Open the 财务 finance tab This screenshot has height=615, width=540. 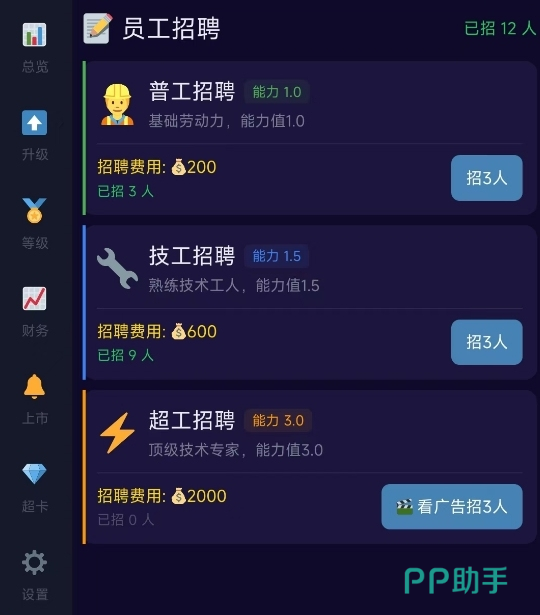pyautogui.click(x=35, y=312)
